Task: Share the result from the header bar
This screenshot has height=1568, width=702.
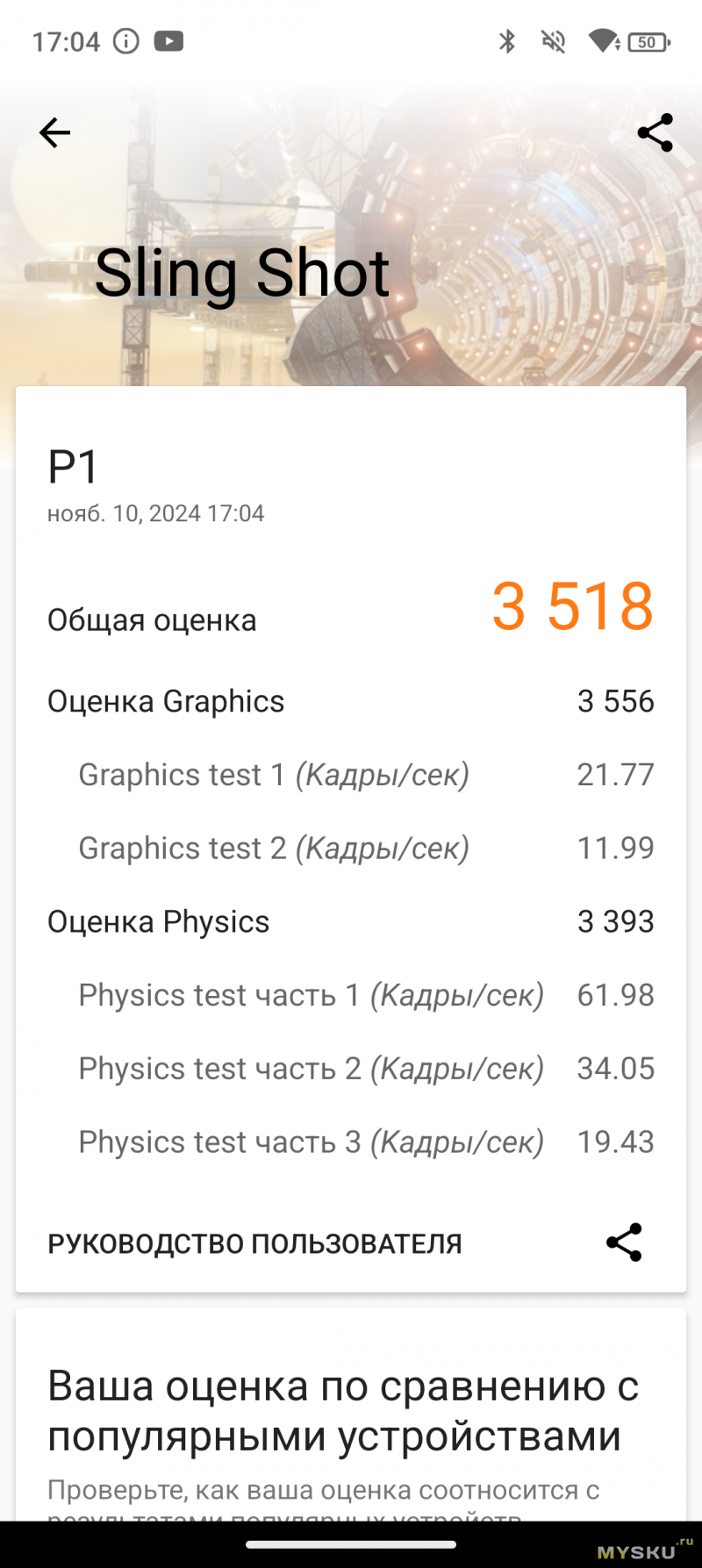Action: pos(655,132)
